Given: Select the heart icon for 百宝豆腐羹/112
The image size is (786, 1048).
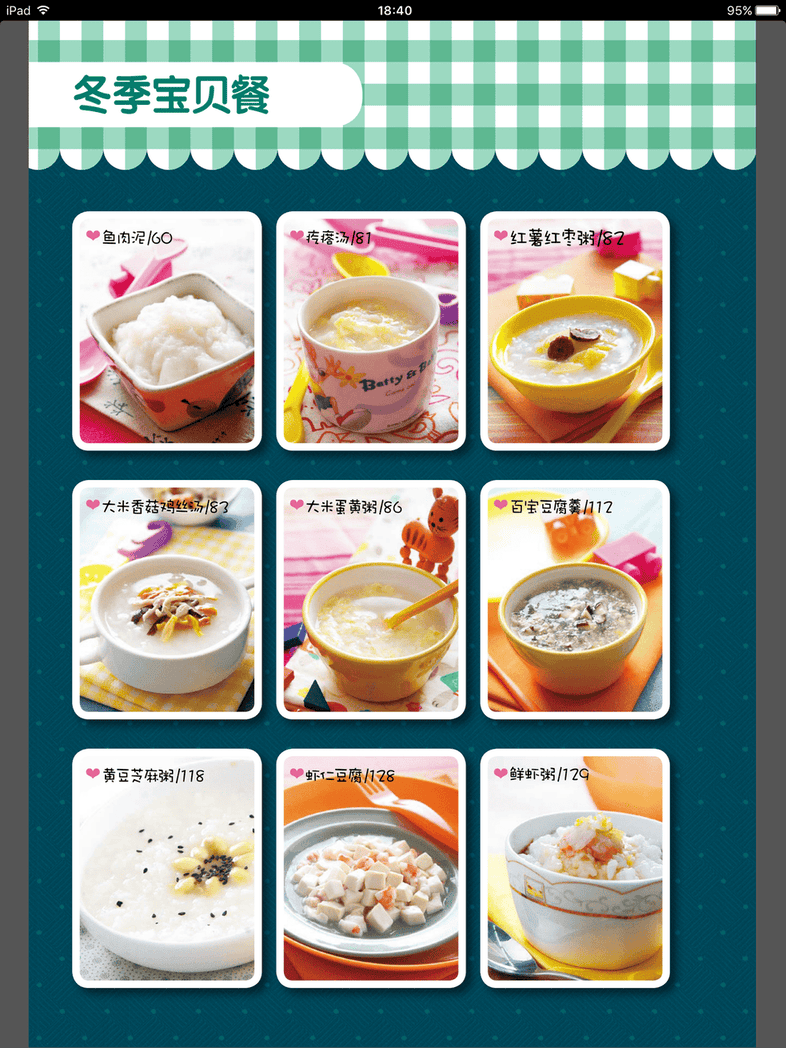Looking at the screenshot, I should click(x=500, y=503).
